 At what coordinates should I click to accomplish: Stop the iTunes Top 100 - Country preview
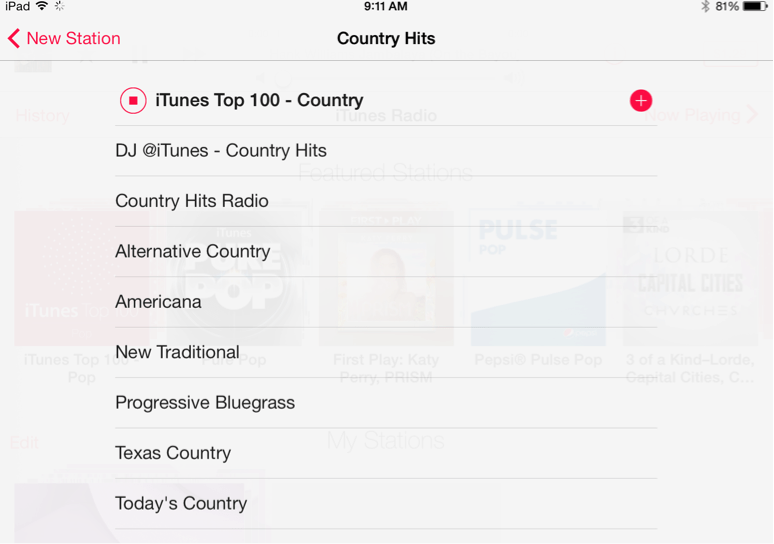[133, 100]
